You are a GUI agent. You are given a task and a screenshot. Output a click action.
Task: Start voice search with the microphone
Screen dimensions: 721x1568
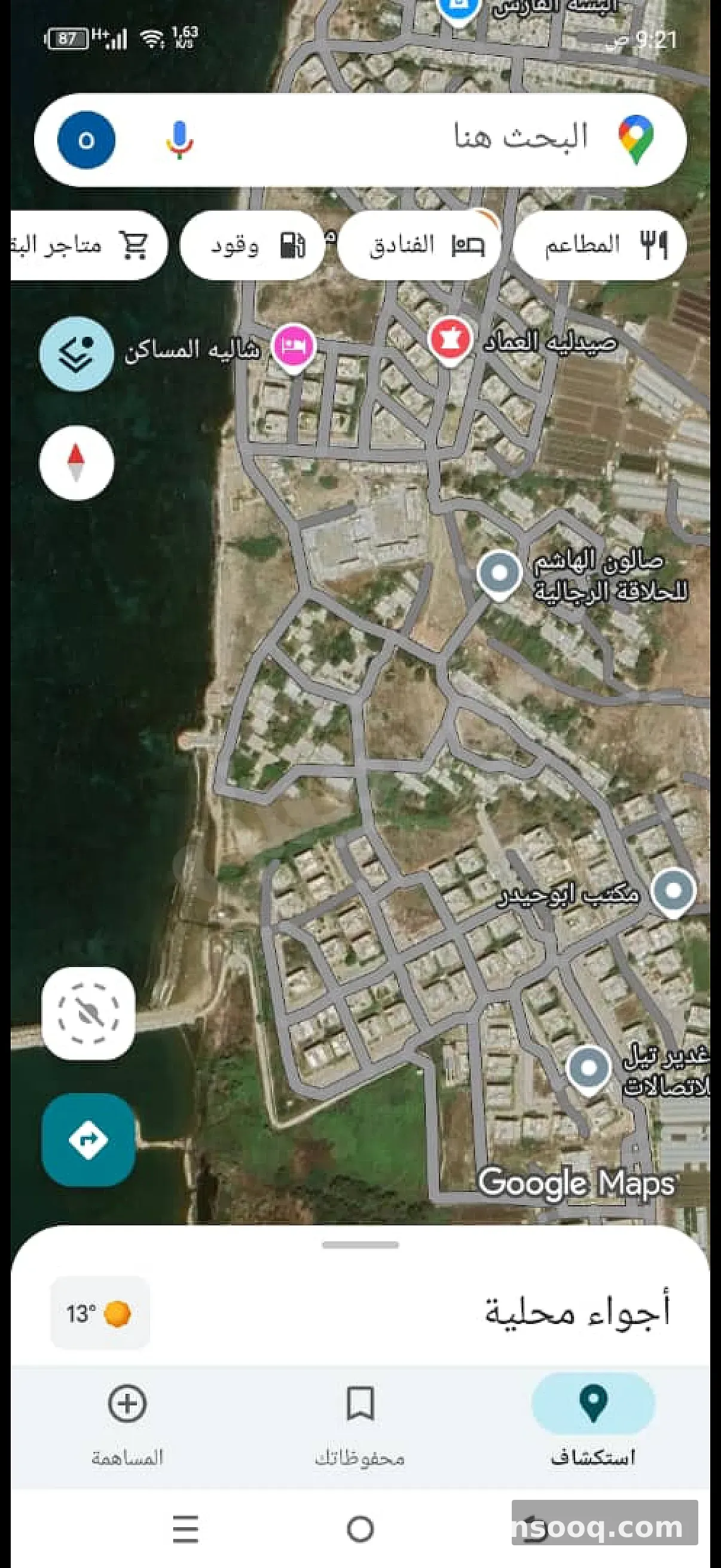(x=179, y=139)
